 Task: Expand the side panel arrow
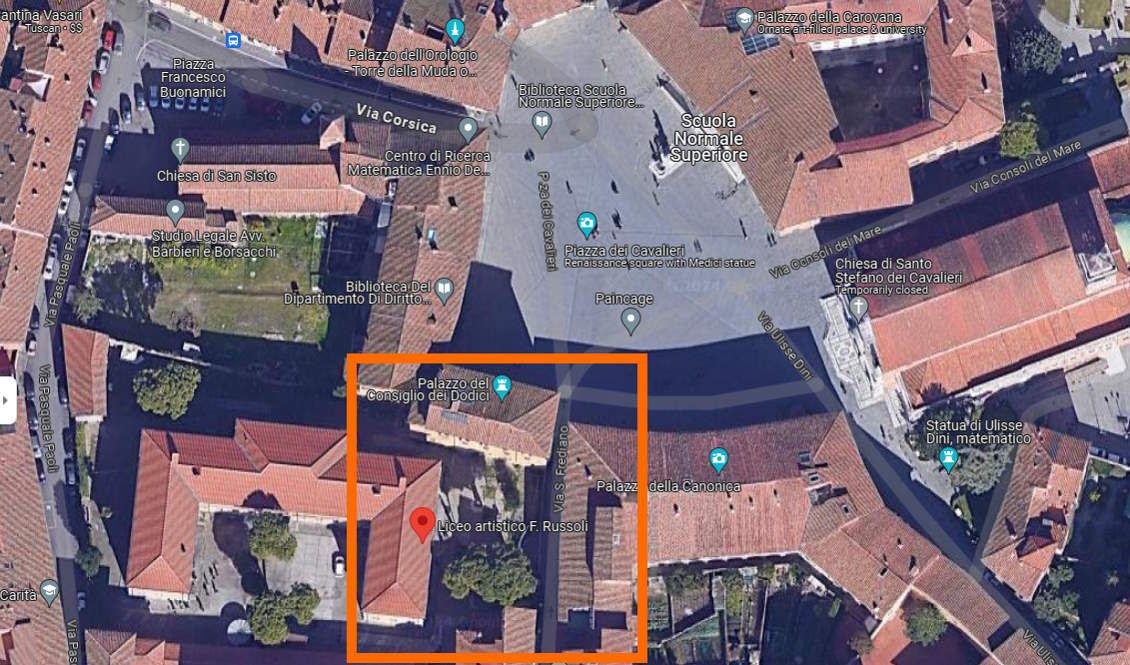point(8,399)
